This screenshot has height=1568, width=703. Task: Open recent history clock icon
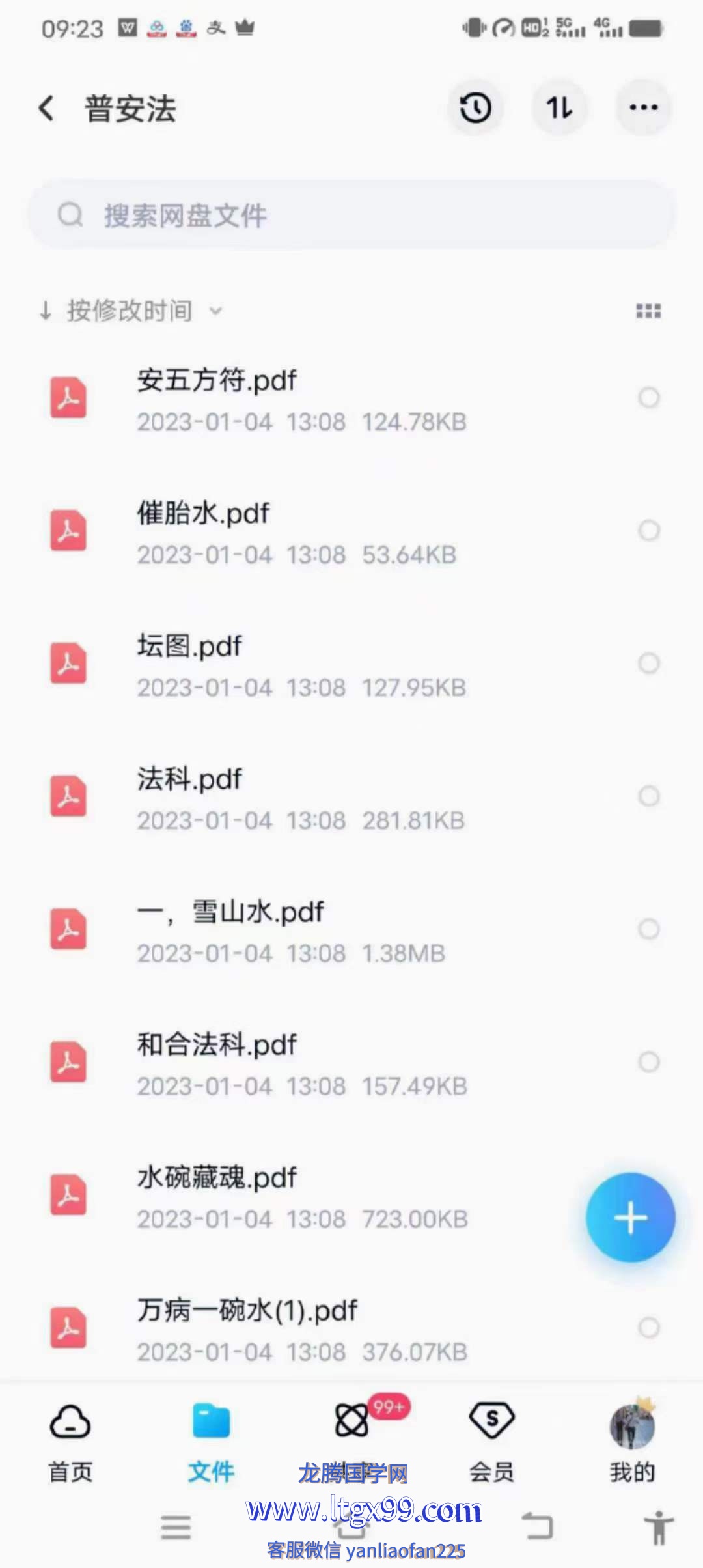(x=476, y=108)
